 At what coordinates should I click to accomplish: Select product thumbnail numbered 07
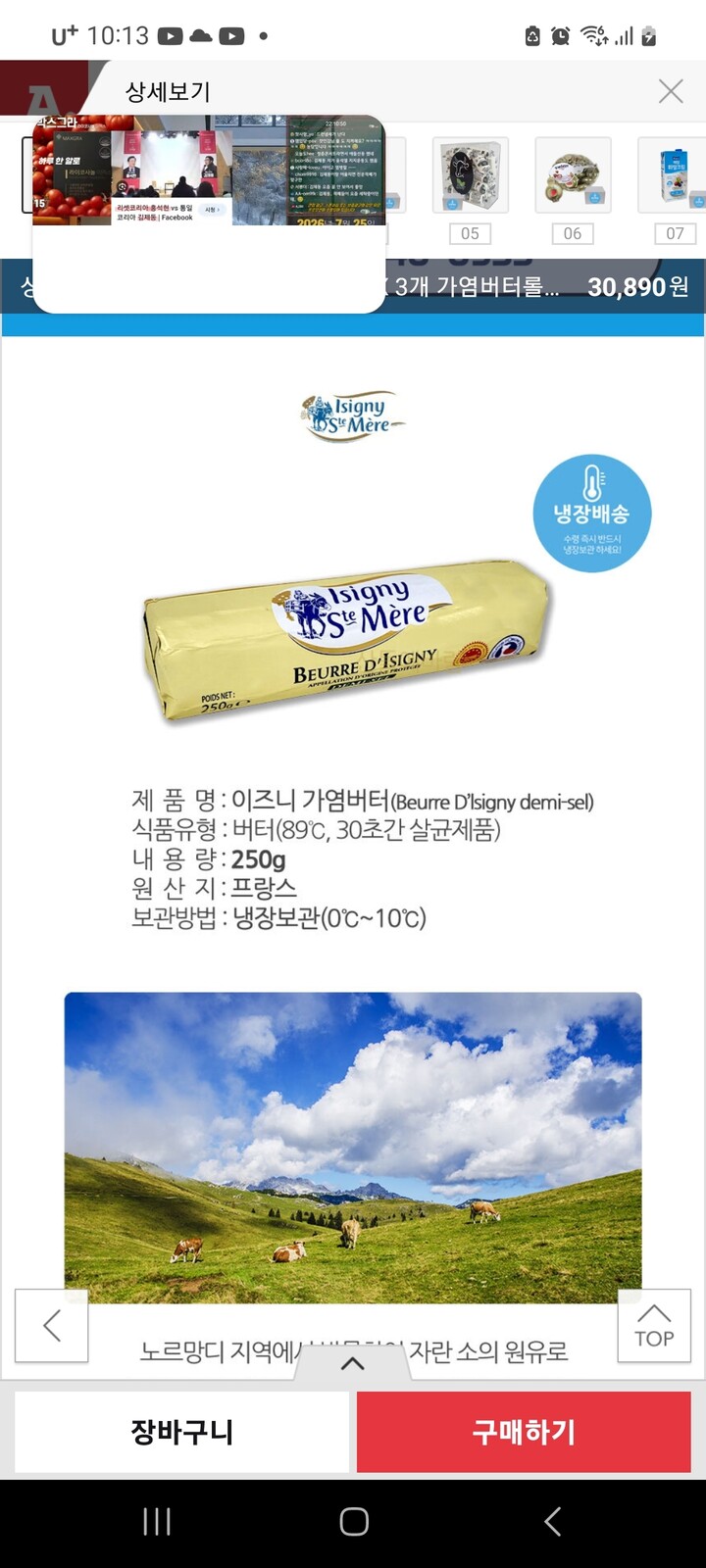point(673,175)
